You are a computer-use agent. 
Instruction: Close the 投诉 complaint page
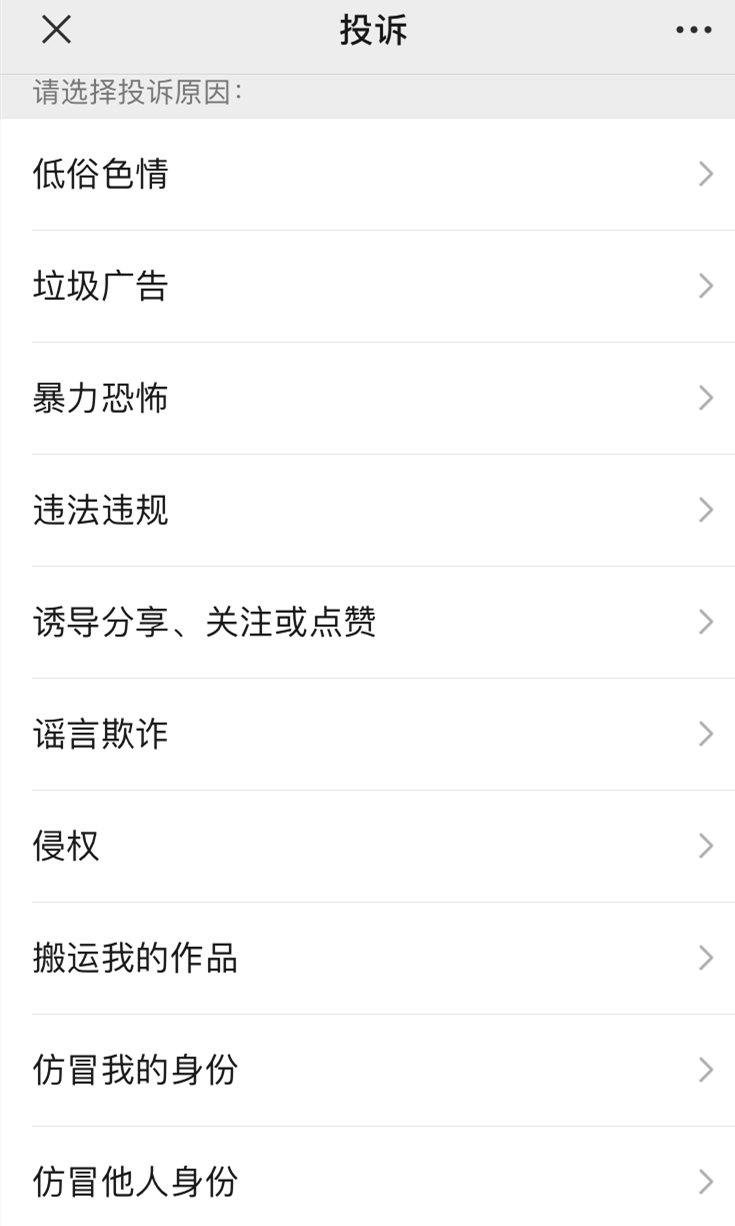coord(56,30)
